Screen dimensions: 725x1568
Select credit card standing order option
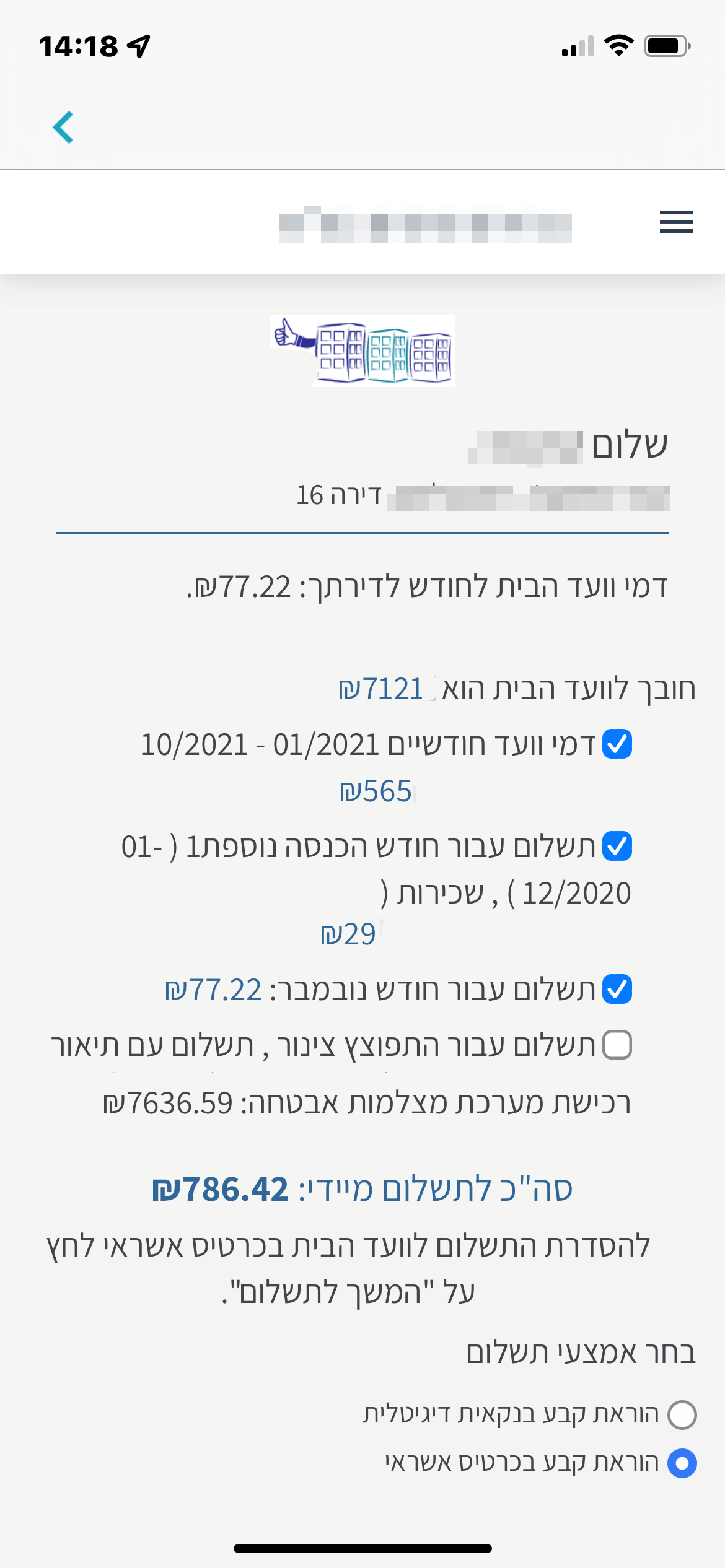(682, 1463)
